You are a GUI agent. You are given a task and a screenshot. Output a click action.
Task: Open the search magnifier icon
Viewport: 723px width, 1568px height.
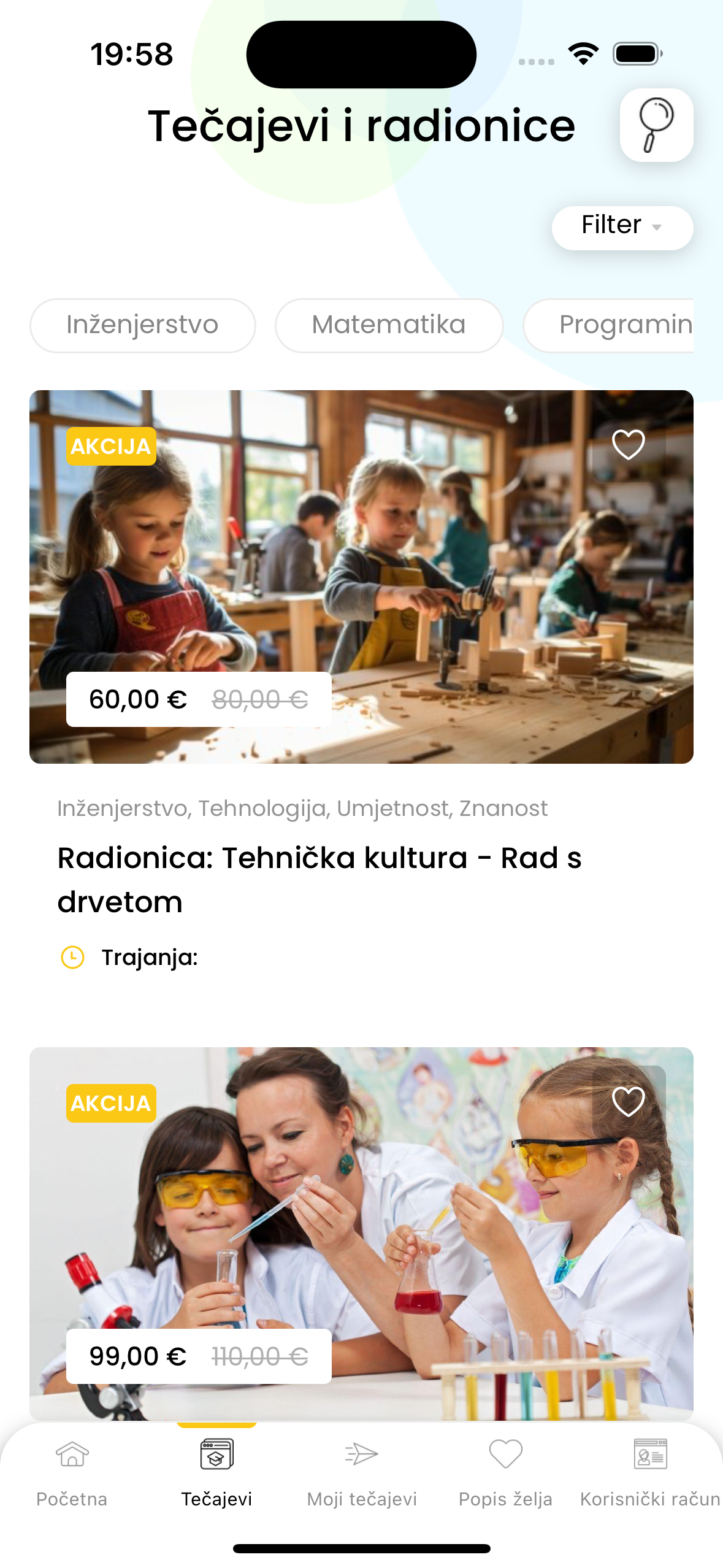[x=656, y=125]
